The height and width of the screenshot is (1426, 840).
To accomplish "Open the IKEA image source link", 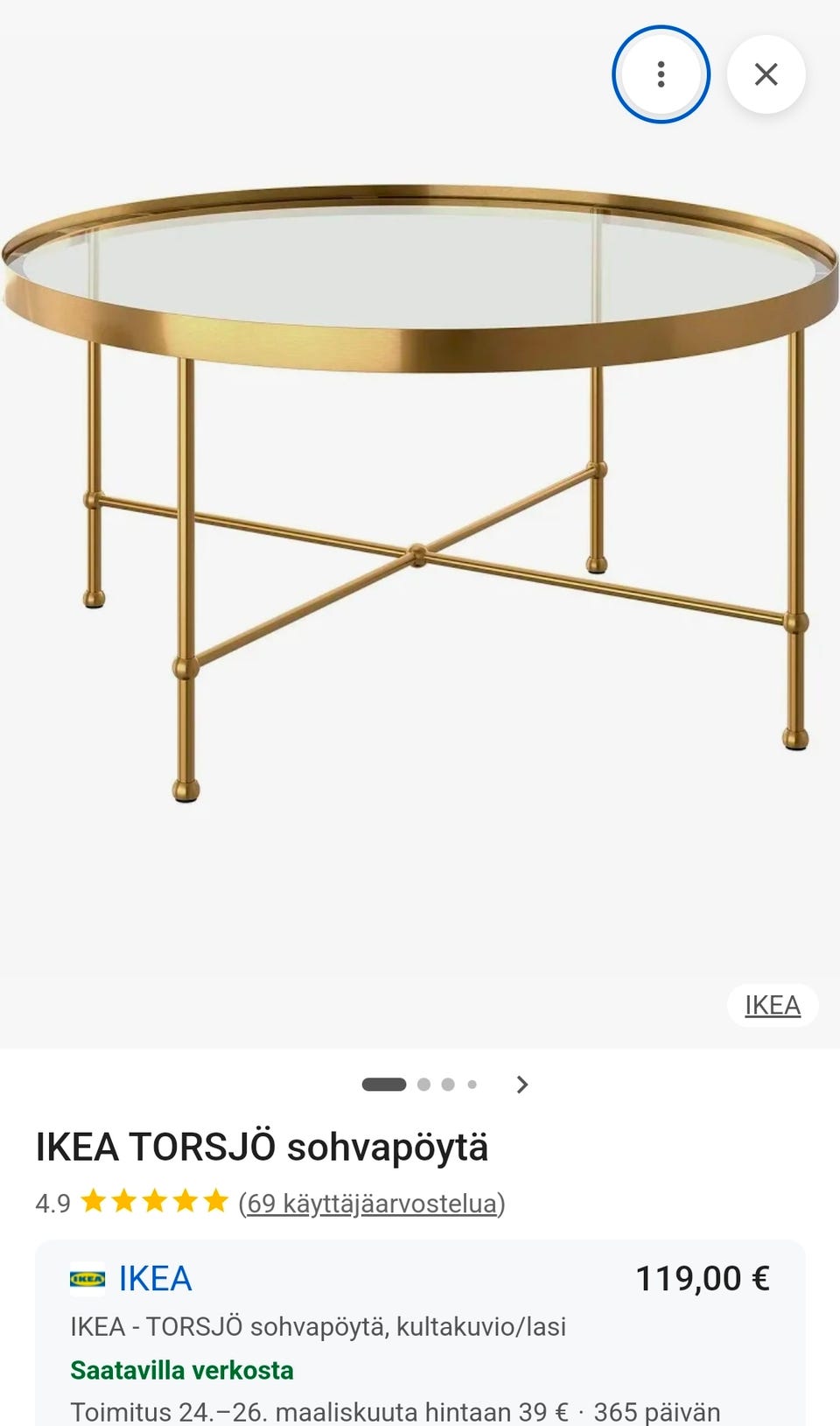I will [773, 1005].
